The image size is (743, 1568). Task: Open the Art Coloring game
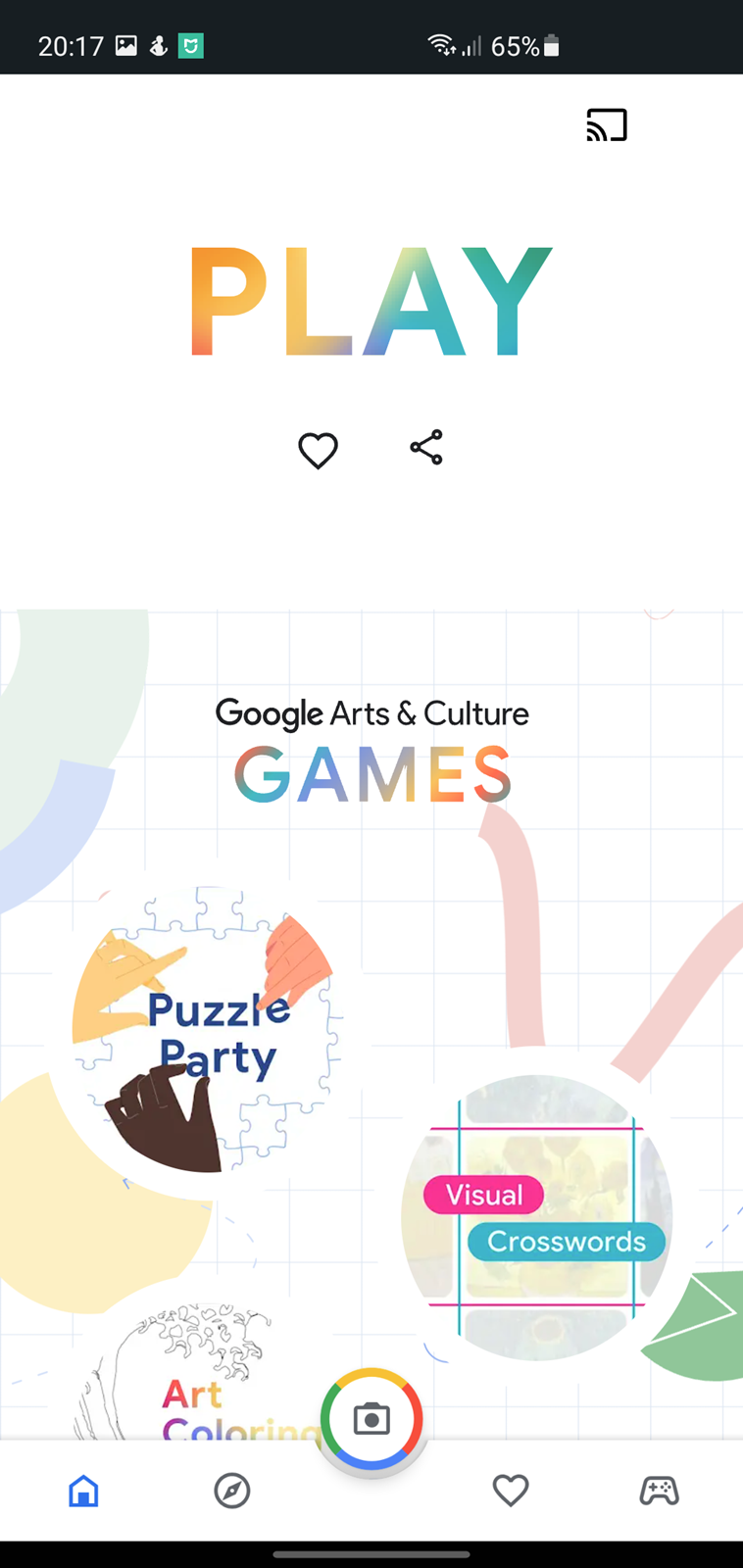[196, 1372]
